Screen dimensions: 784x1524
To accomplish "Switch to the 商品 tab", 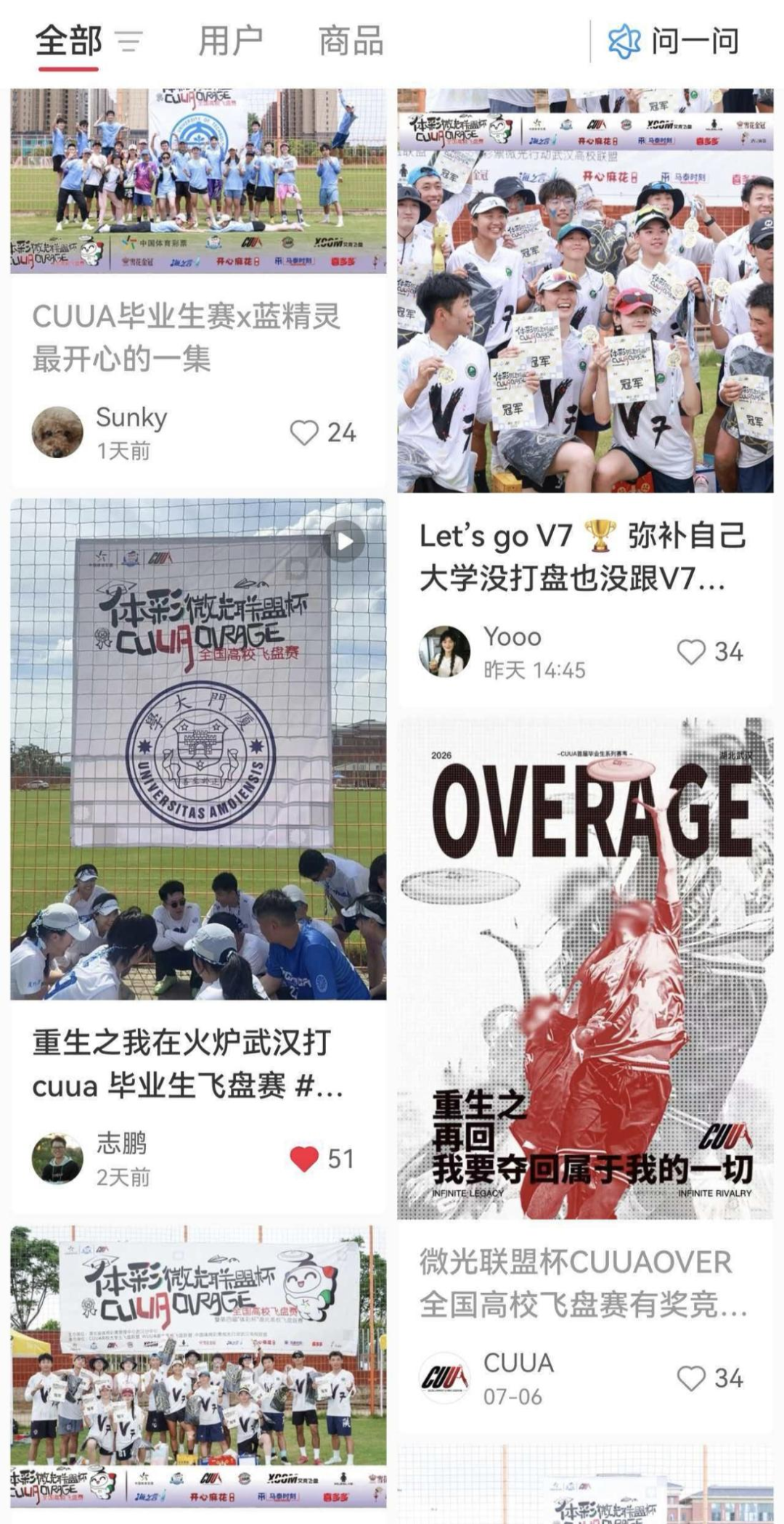I will tap(351, 41).
